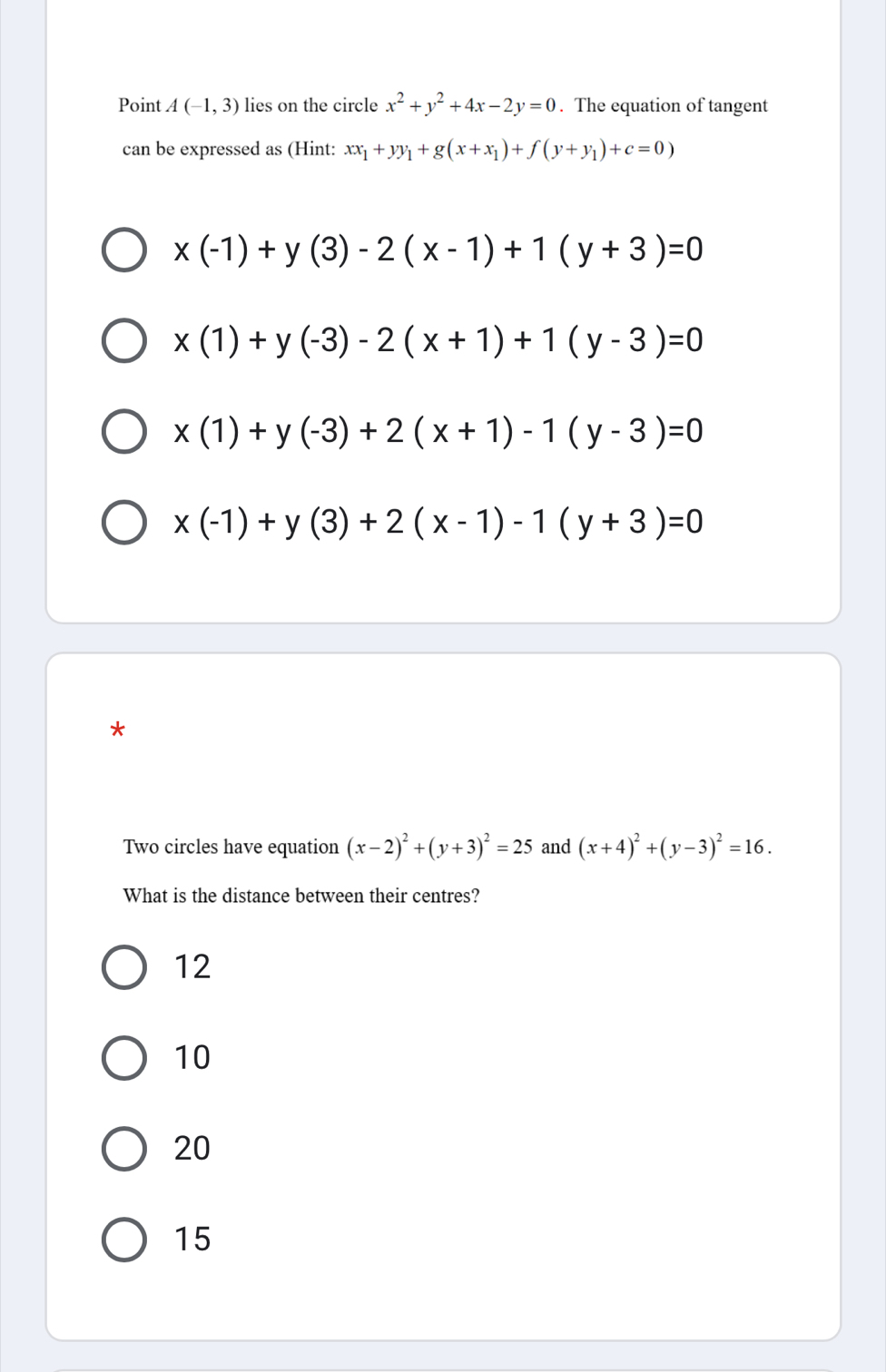Pick 20 for the circle distance question

[125, 1149]
